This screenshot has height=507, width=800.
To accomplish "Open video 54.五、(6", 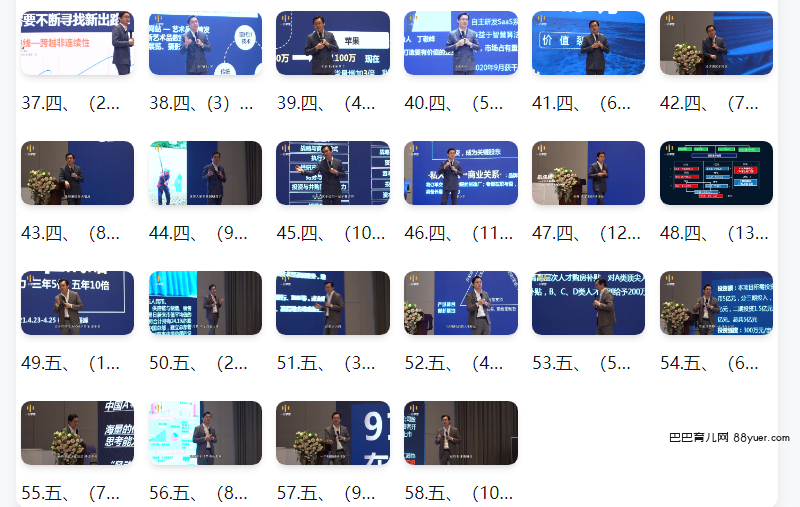I will click(x=716, y=303).
